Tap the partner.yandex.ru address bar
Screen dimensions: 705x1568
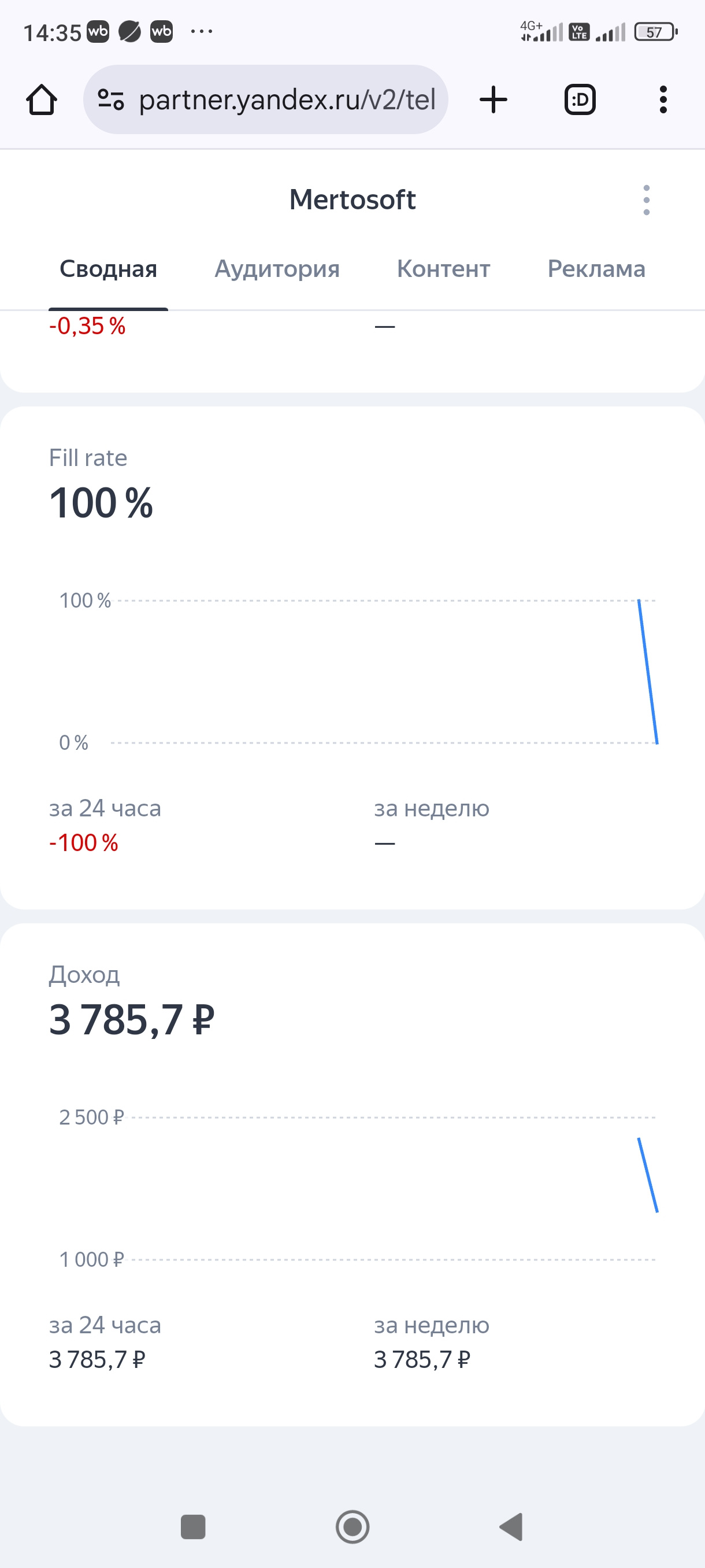pos(265,100)
